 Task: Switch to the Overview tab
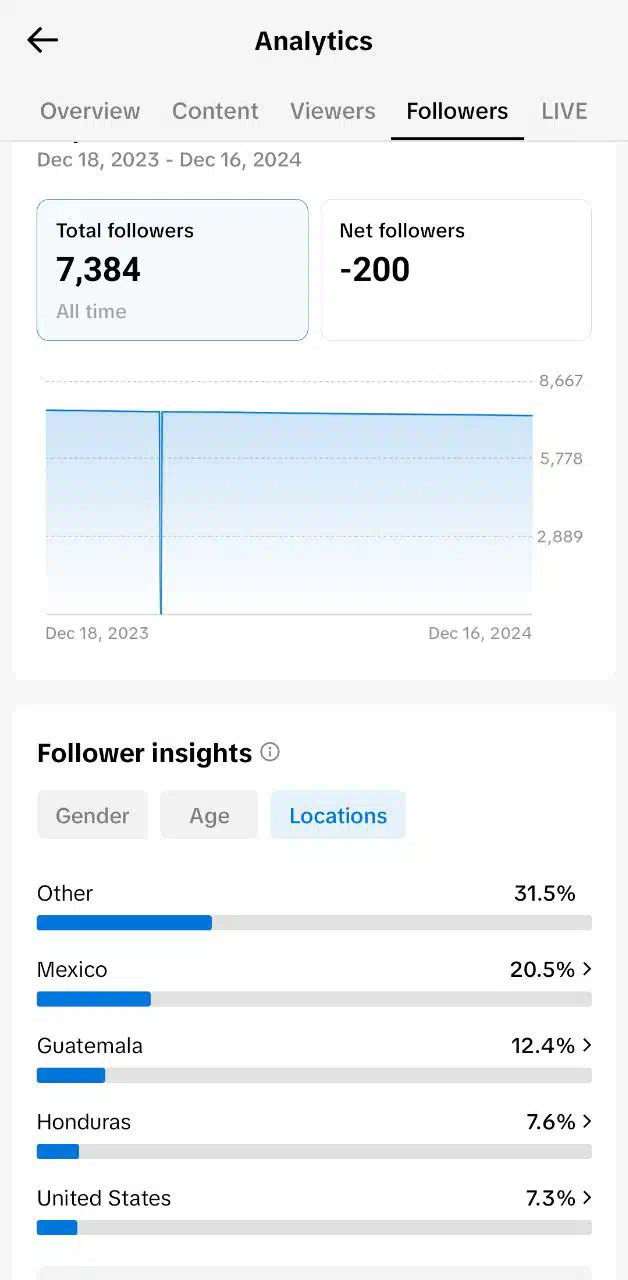pos(90,111)
